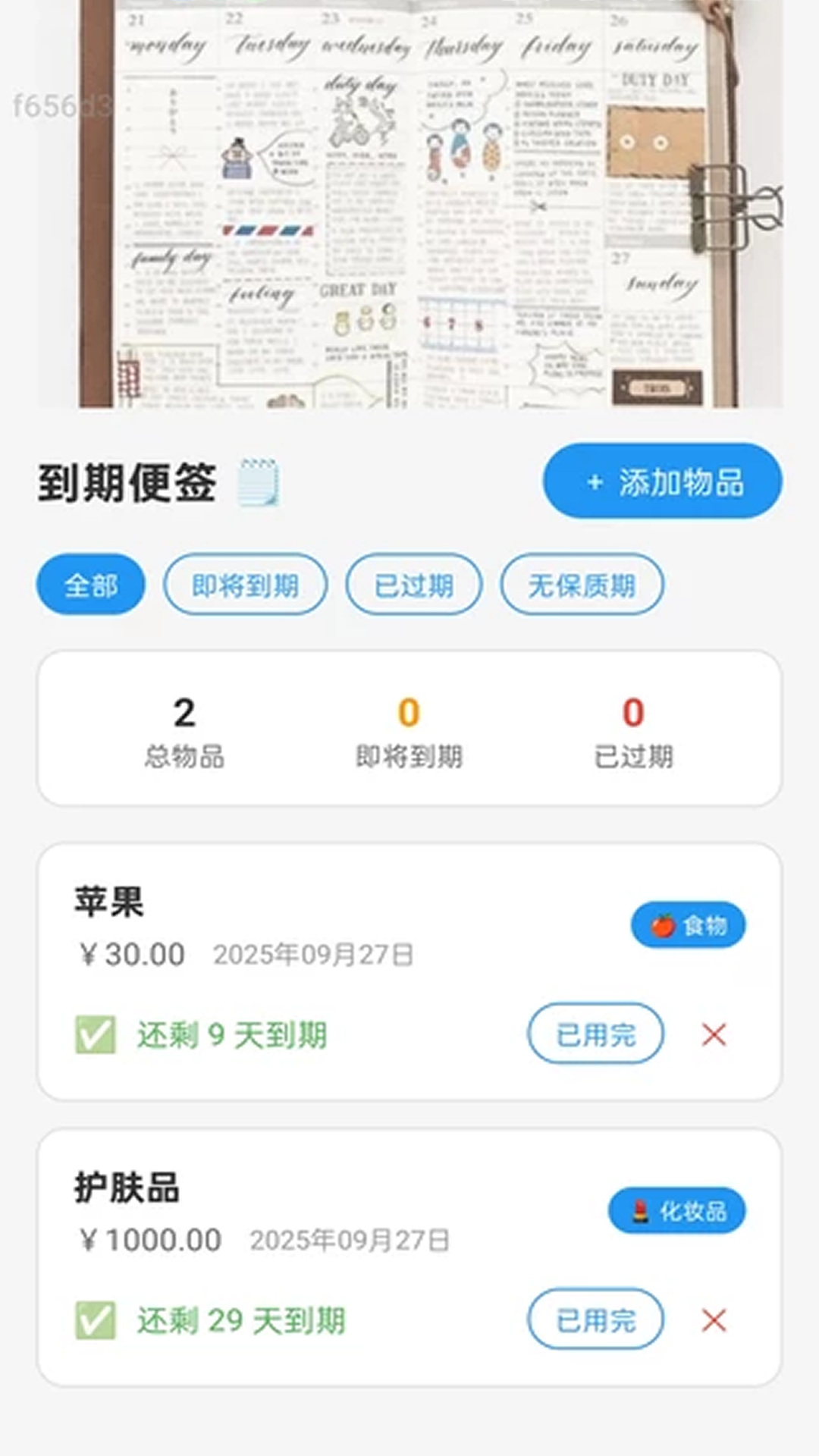Tap the planner notebook header image

click(409, 205)
